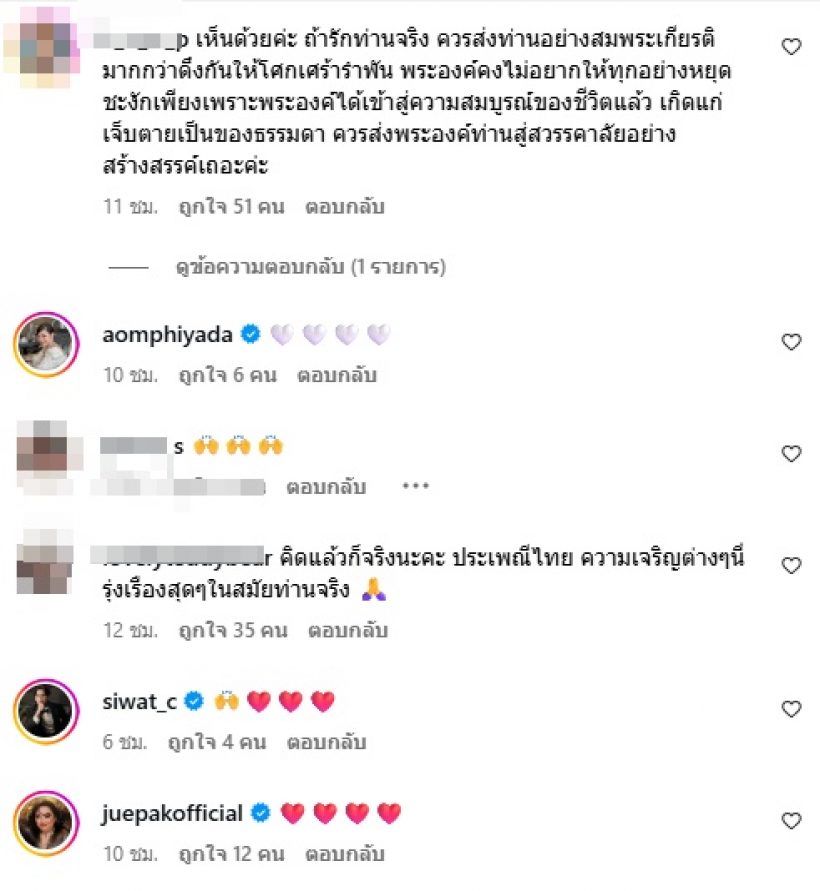Reply to siwat_c's comment
This screenshot has width=820, height=891.
pos(326,743)
